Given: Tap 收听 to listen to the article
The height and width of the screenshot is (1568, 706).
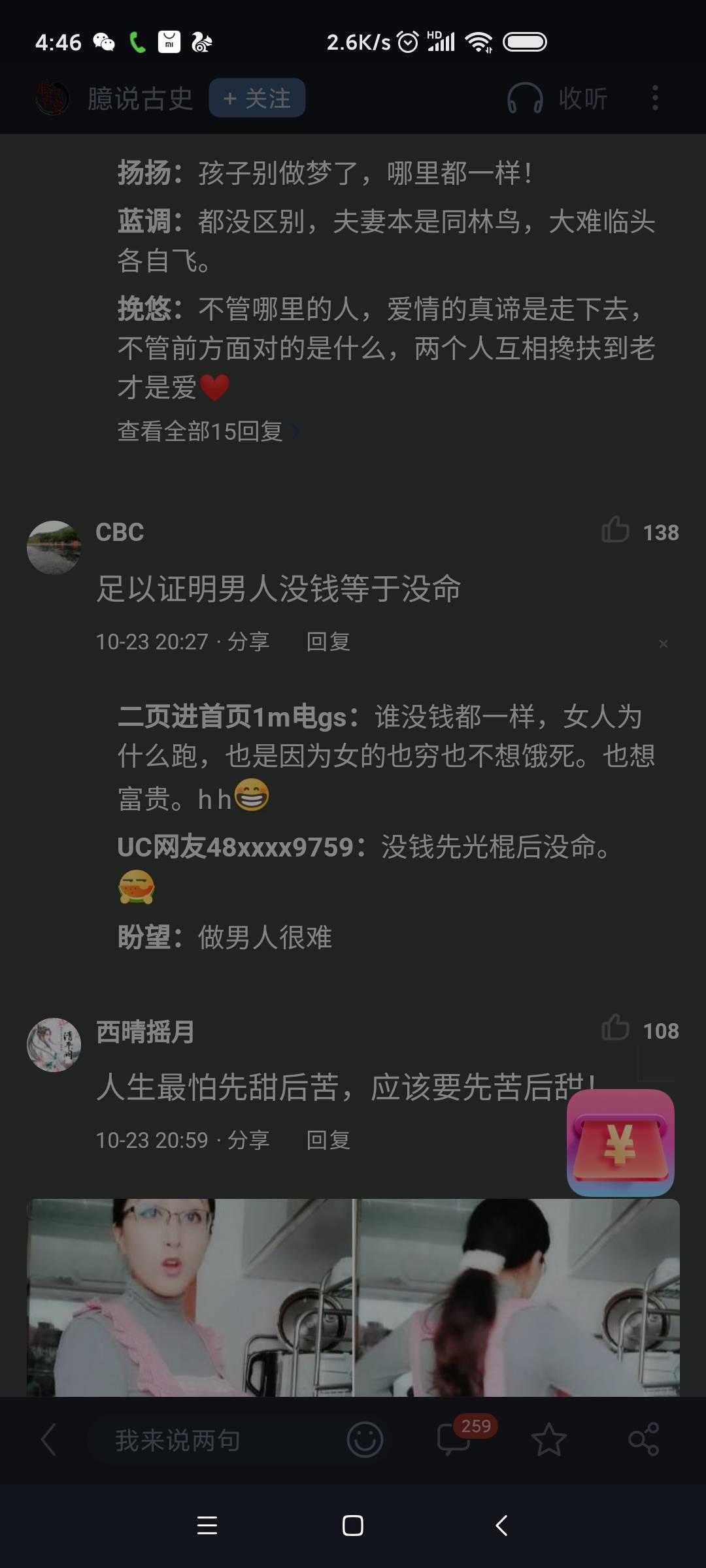Looking at the screenshot, I should pos(558,99).
